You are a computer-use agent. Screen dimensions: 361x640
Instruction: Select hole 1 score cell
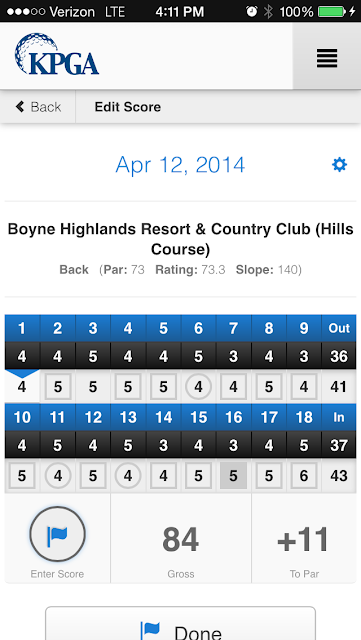(22, 386)
